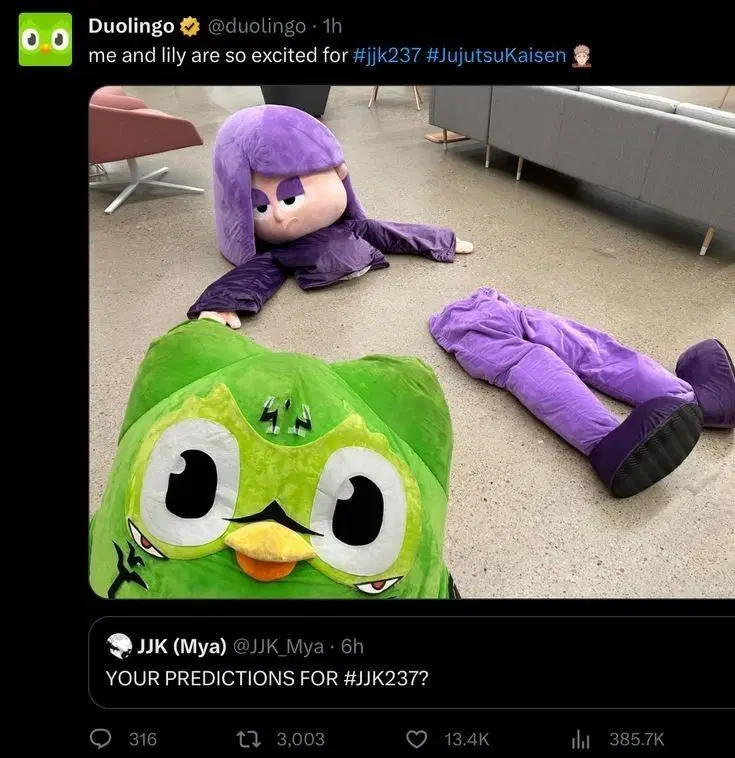View the tweet's analytics
The height and width of the screenshot is (758, 735).
580,739
